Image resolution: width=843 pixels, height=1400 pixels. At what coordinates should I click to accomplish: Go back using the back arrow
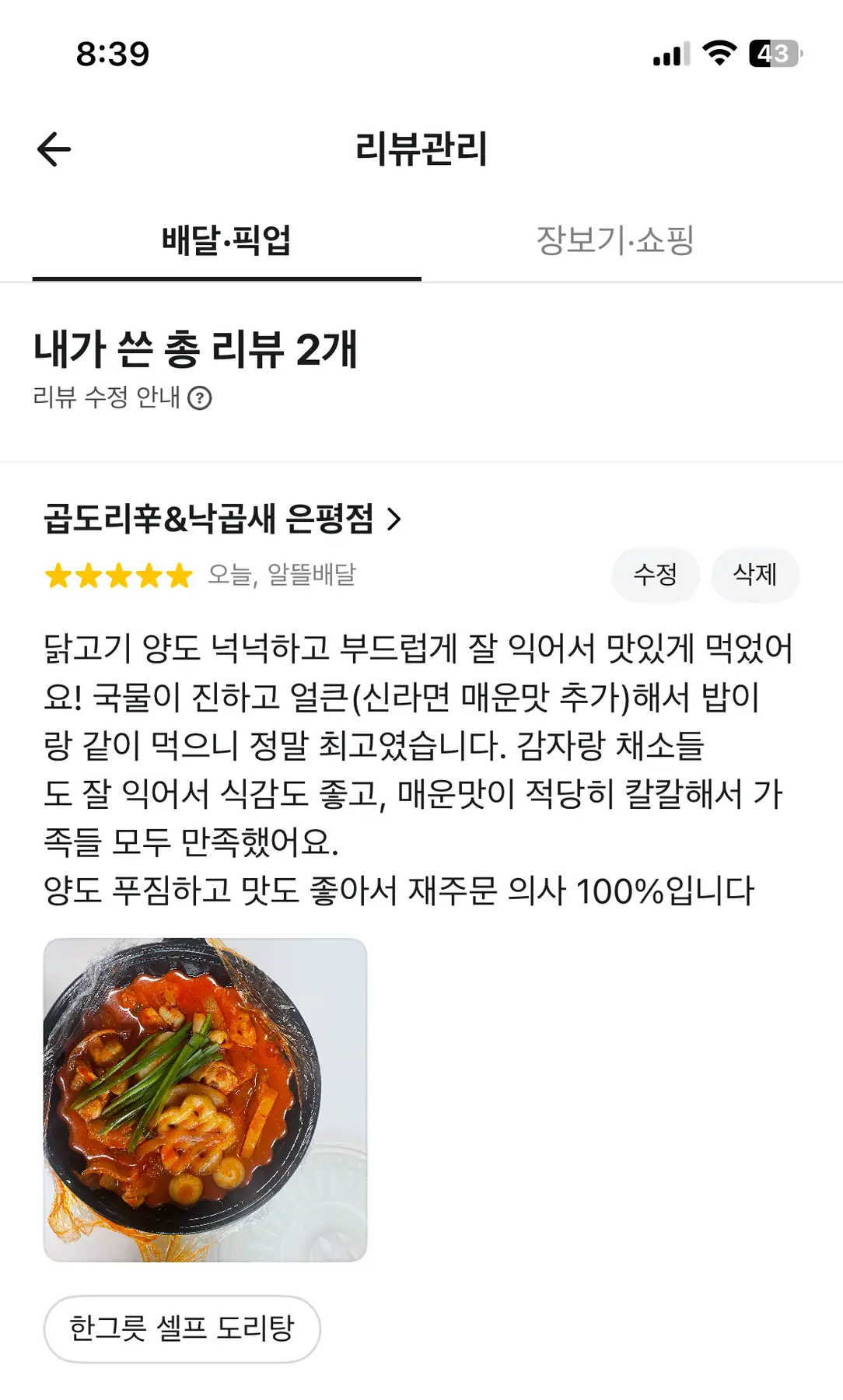point(54,149)
